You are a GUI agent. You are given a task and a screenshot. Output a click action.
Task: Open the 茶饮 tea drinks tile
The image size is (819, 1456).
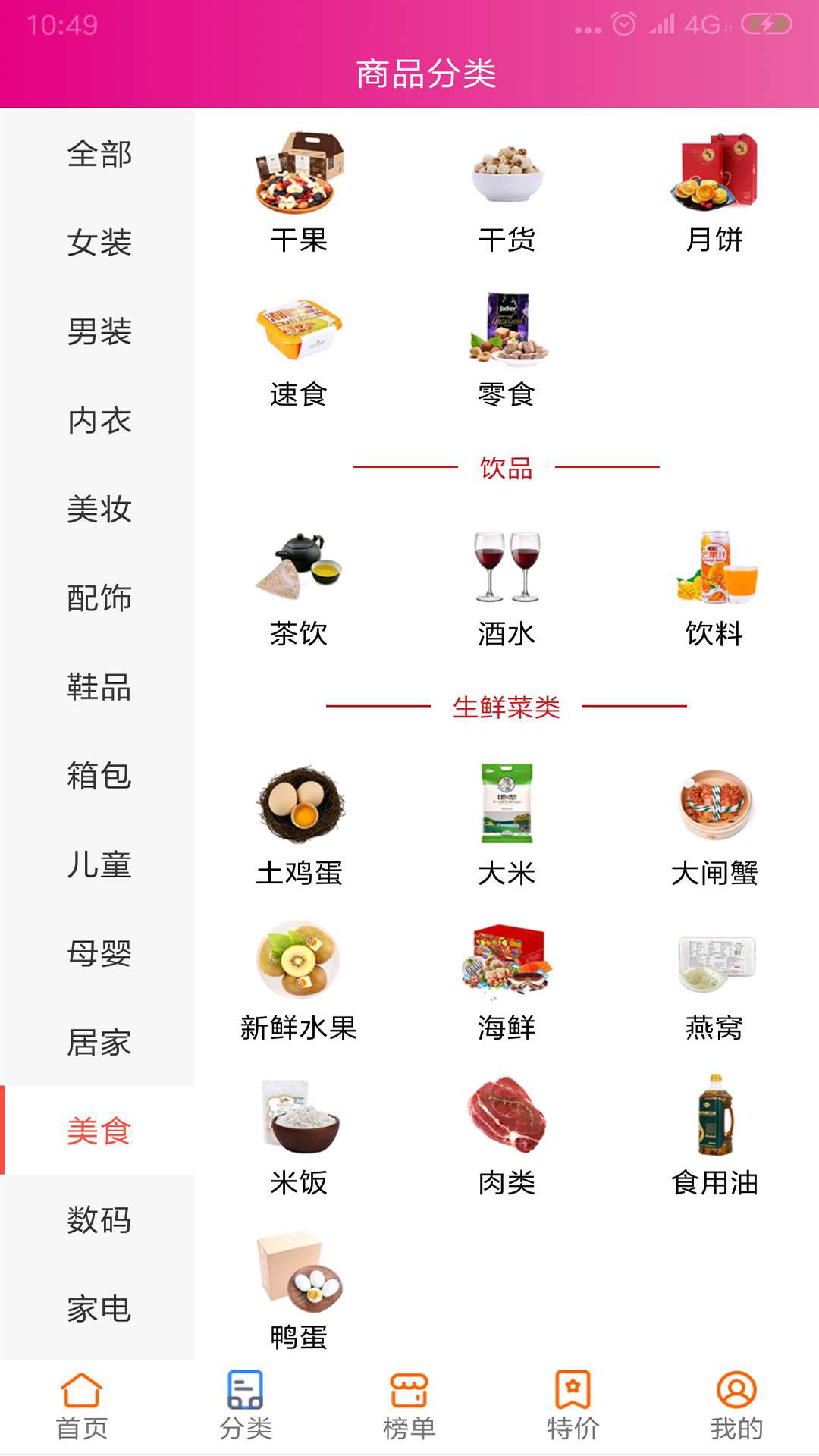coord(299,588)
